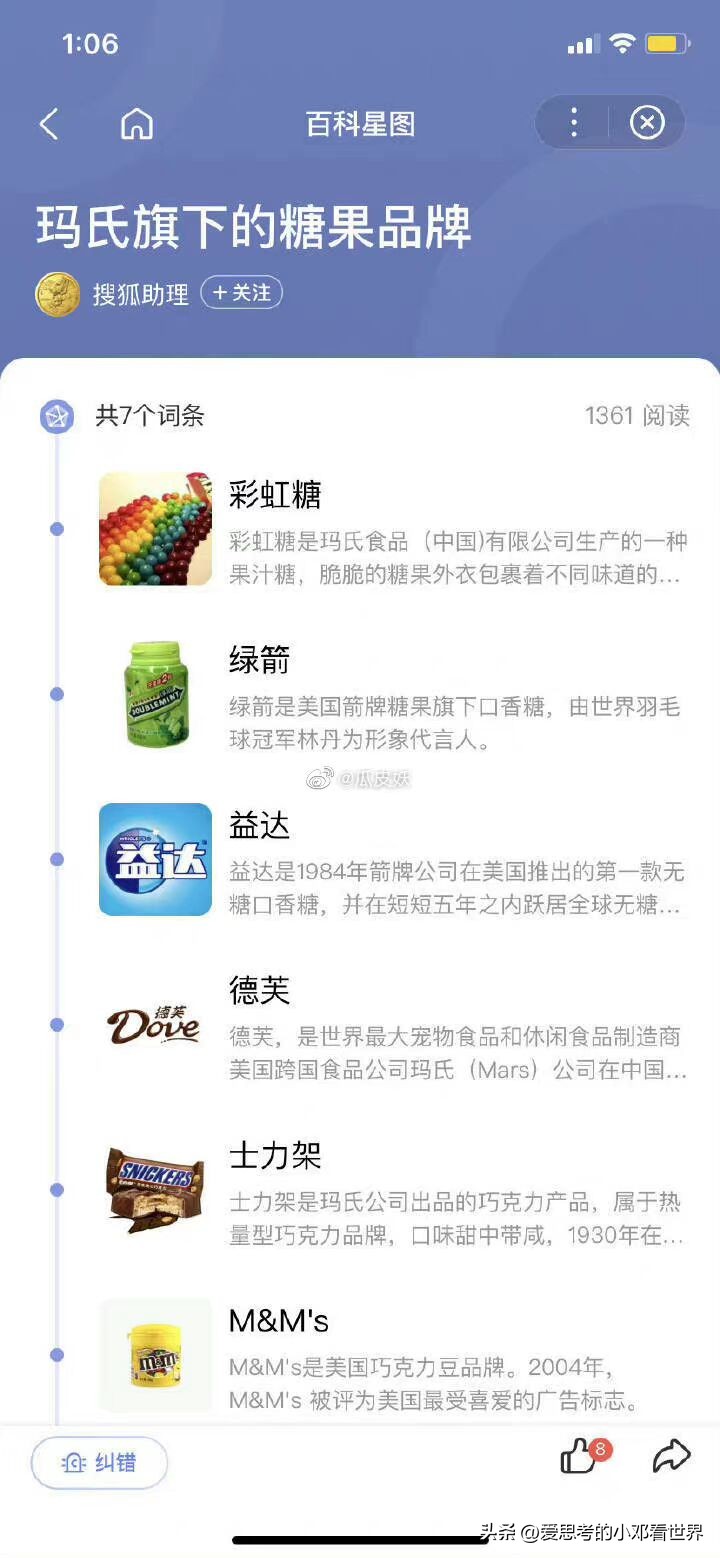Toggle follow via the +关注 button
The height and width of the screenshot is (1558, 720).
[241, 294]
